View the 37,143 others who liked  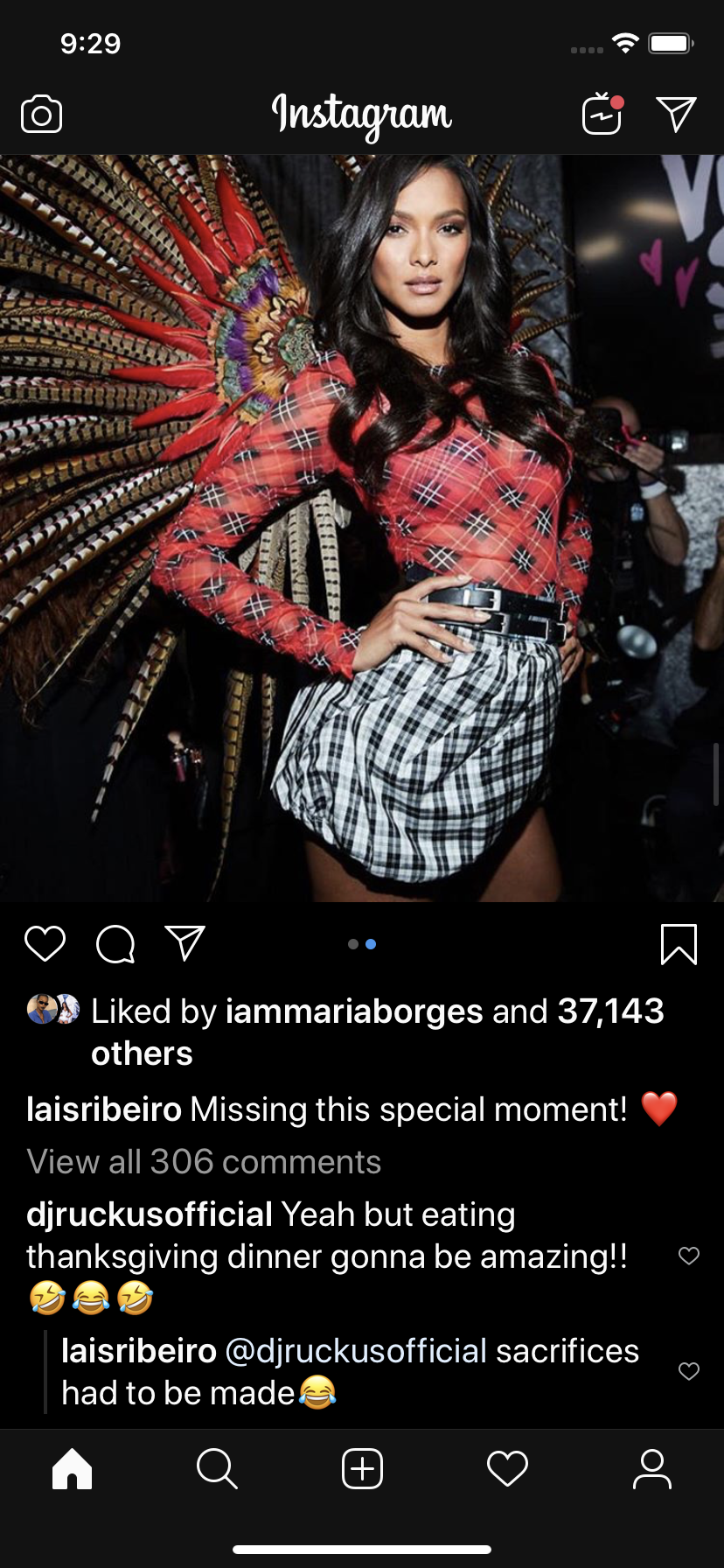point(610,1011)
